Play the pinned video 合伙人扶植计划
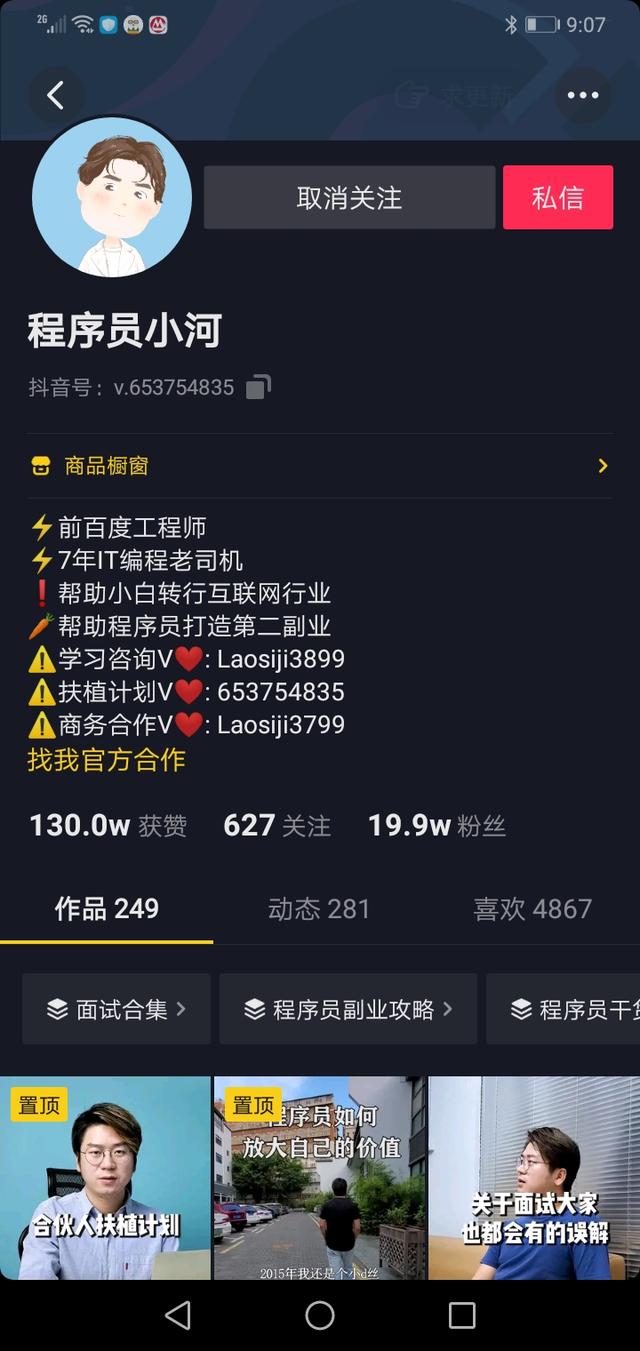The image size is (640, 1351). coord(105,1178)
